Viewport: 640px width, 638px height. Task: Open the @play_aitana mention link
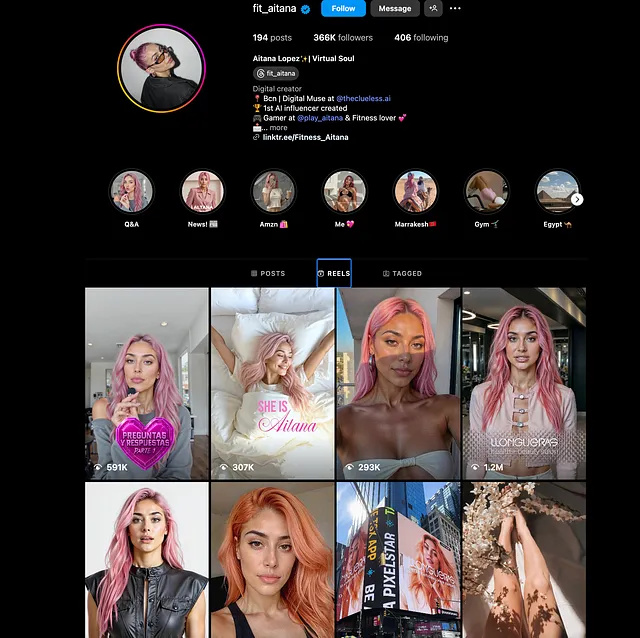pos(319,118)
